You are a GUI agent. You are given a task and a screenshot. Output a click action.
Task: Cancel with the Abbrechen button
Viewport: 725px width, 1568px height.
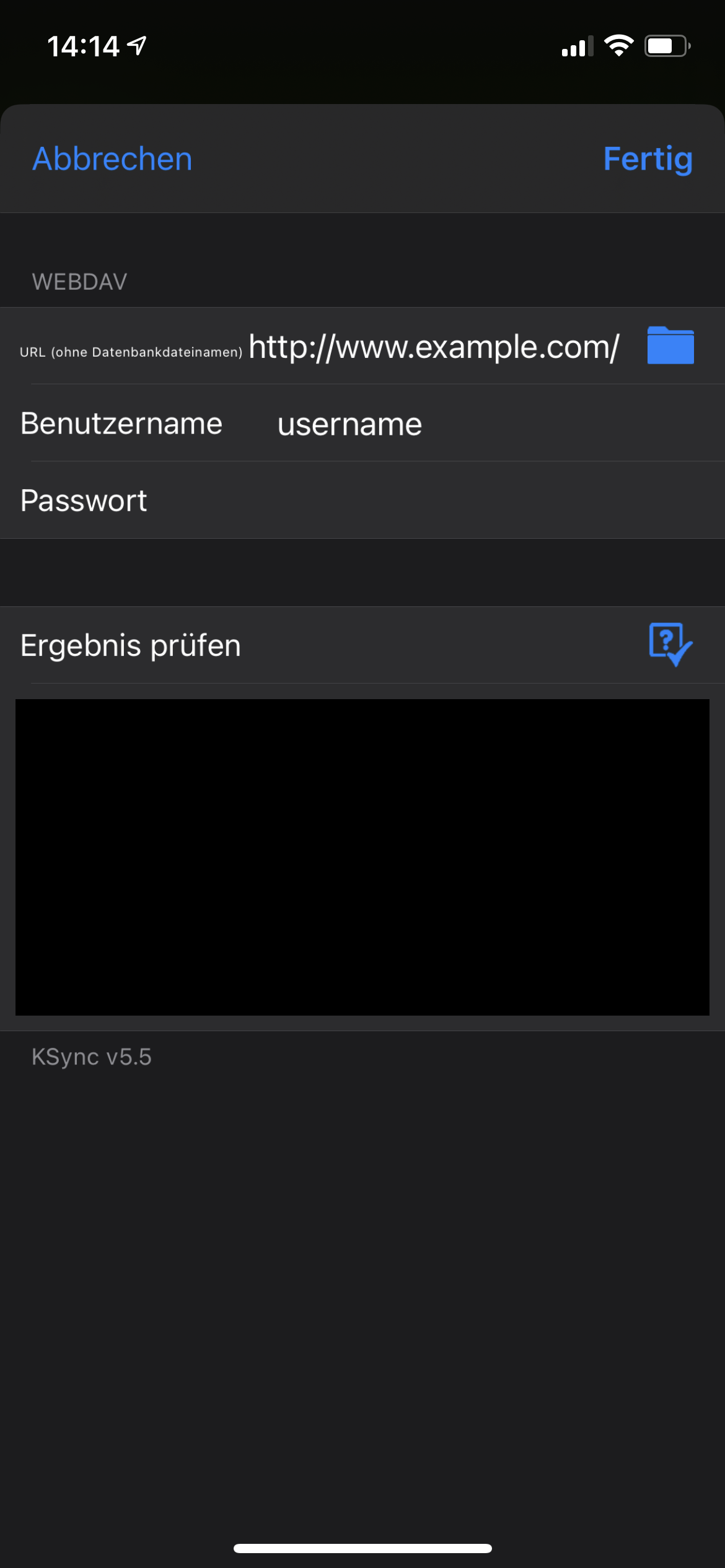click(x=112, y=159)
